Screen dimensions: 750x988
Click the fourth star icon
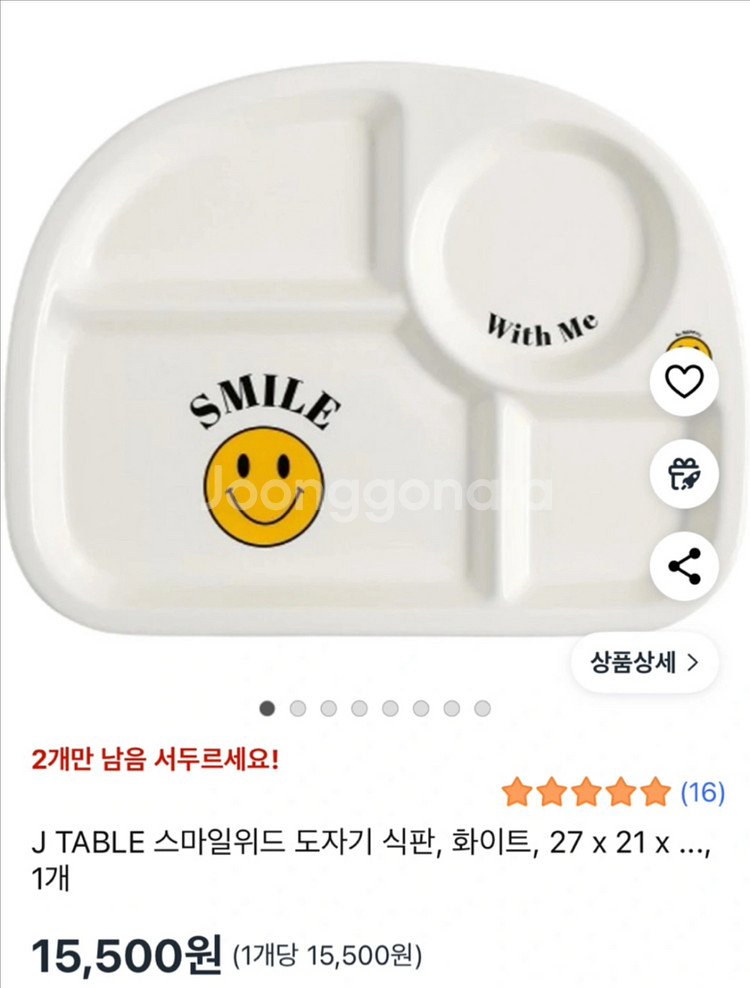tap(618, 790)
